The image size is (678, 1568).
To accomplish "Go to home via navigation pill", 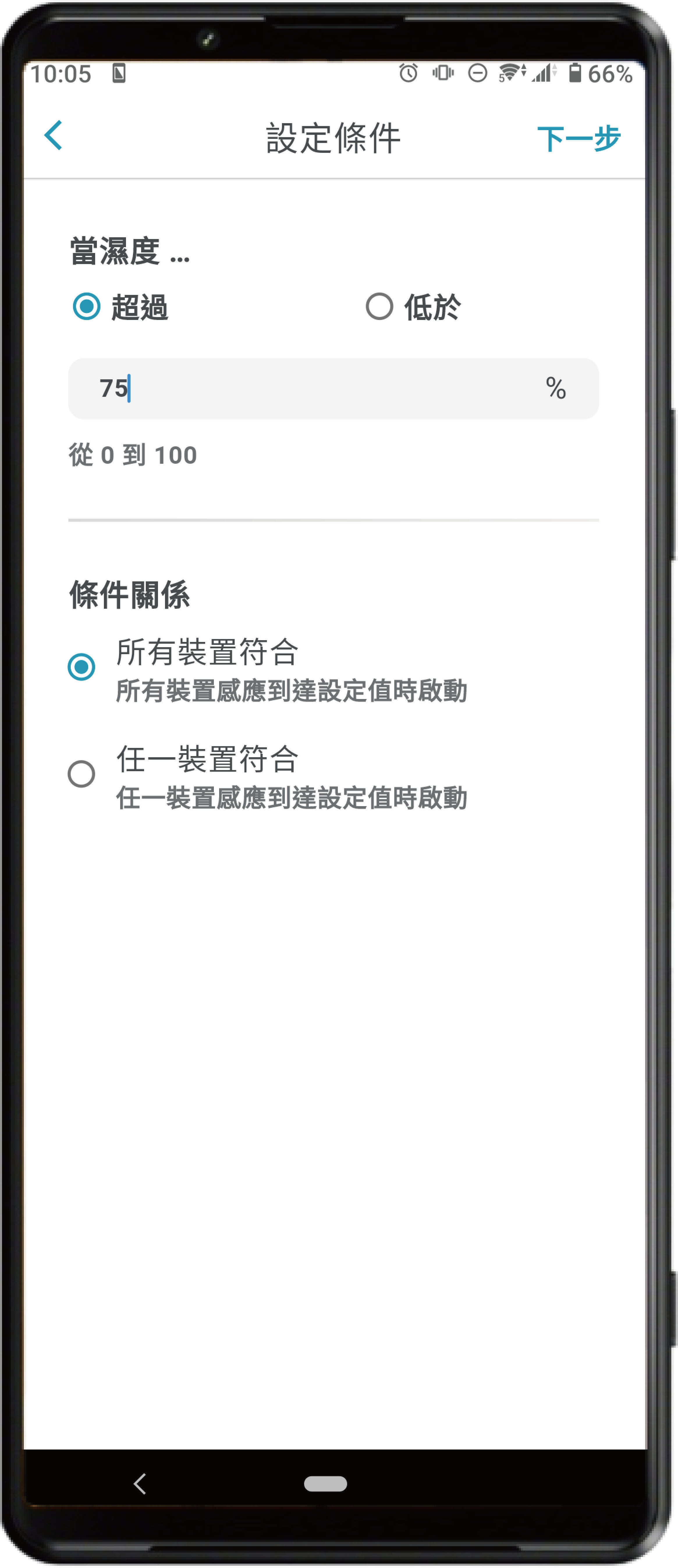I will [x=326, y=1484].
